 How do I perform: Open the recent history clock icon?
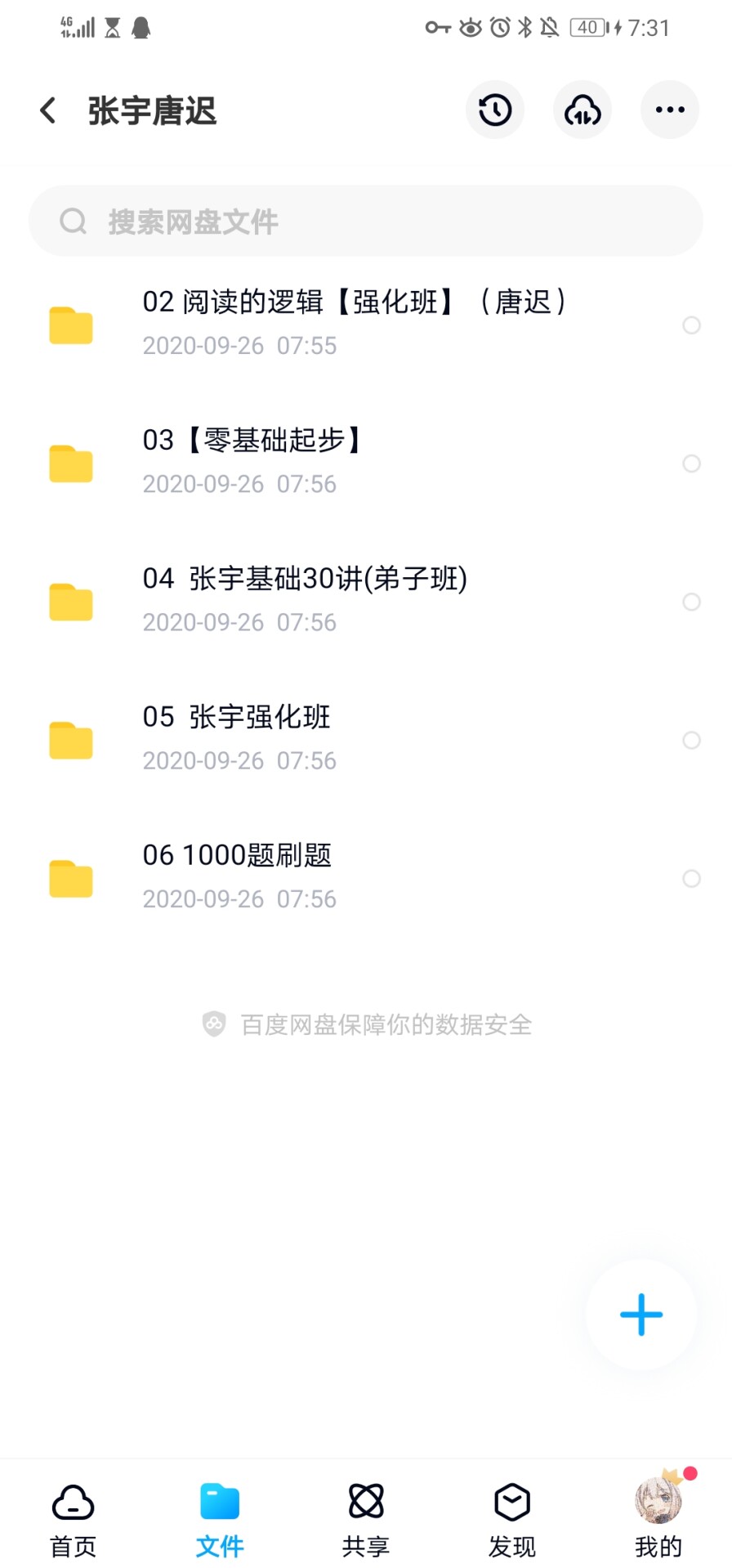click(x=495, y=109)
